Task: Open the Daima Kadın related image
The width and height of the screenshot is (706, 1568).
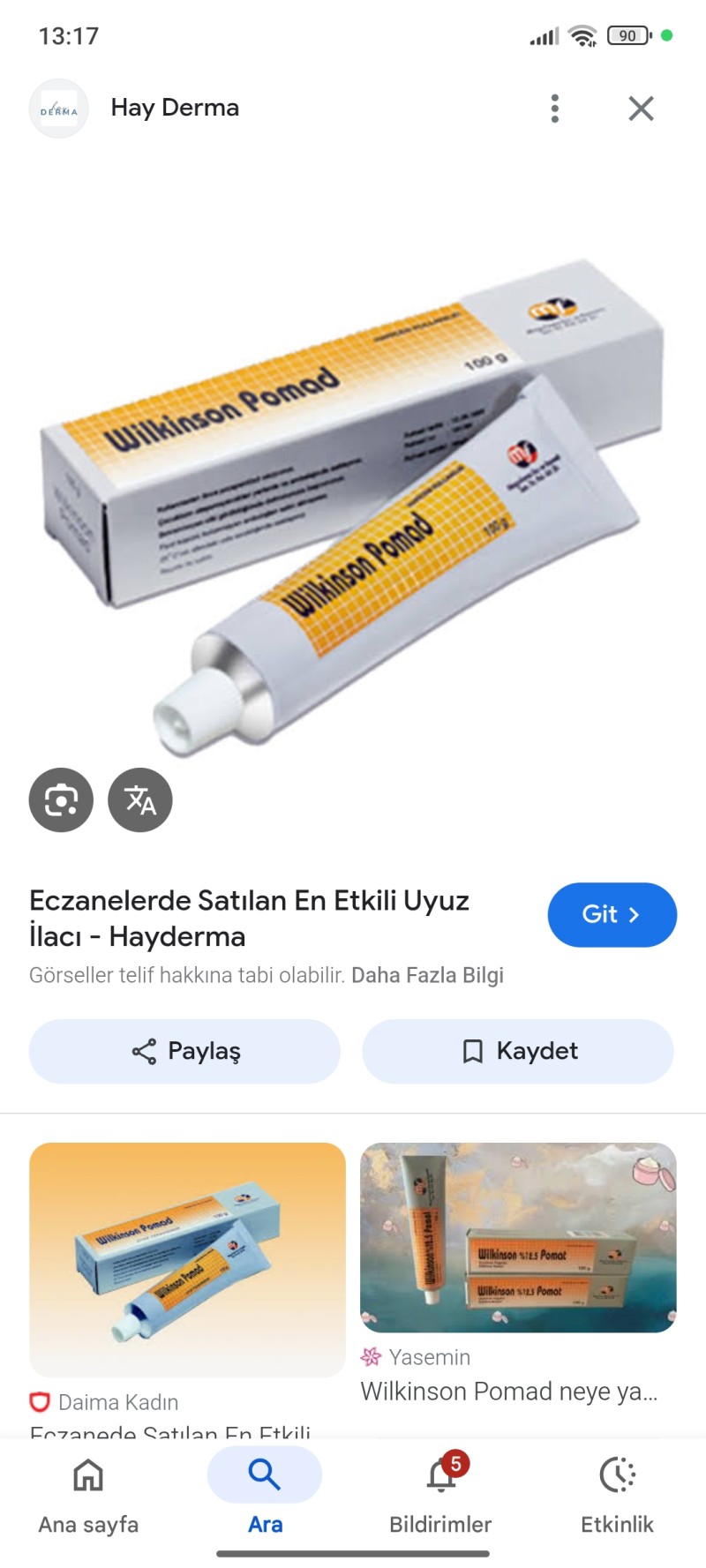Action: tap(187, 1259)
